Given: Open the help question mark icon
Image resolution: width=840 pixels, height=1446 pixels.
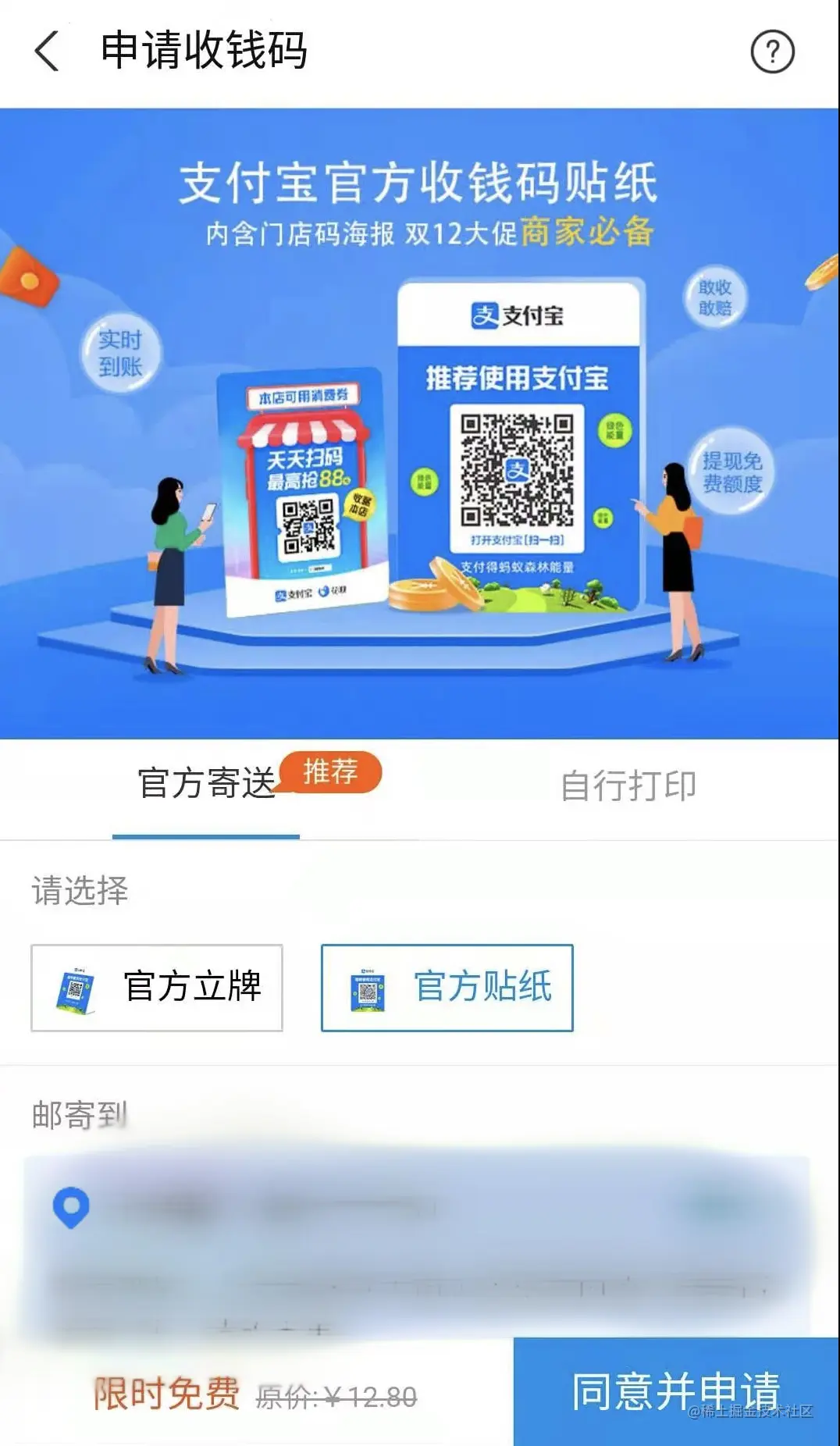Looking at the screenshot, I should (772, 52).
